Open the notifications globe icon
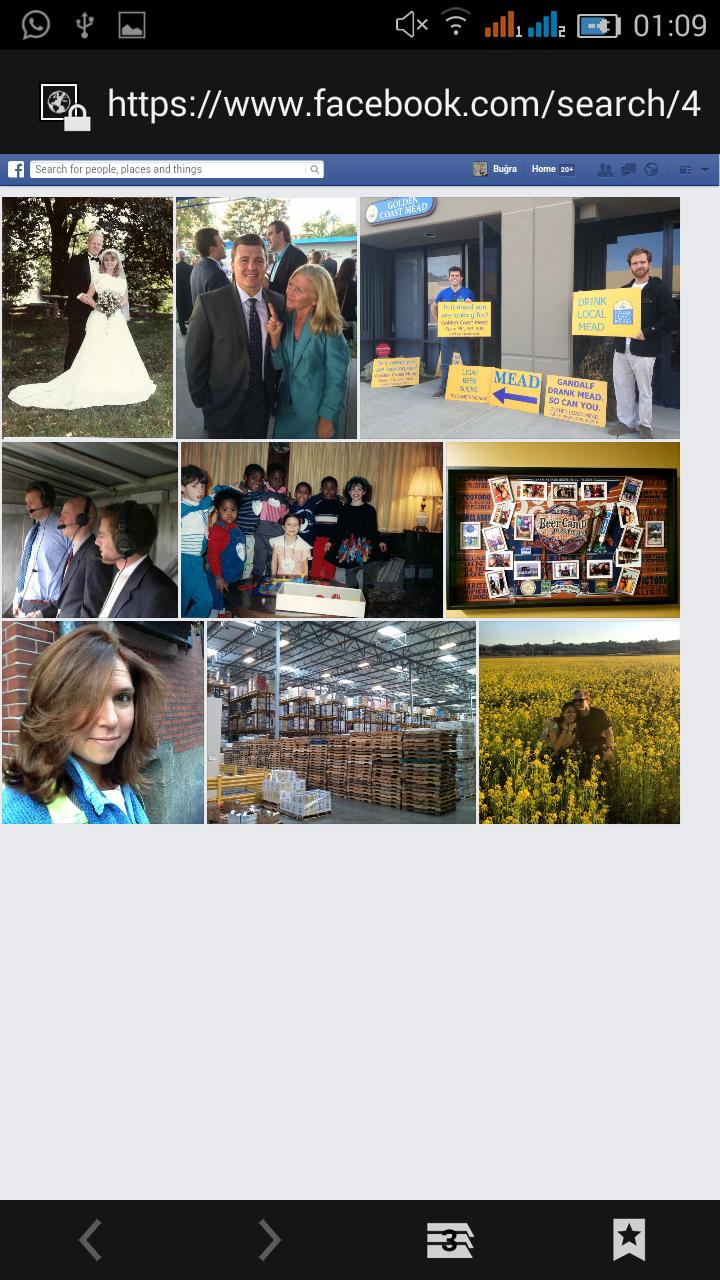This screenshot has width=720, height=1280. point(651,170)
